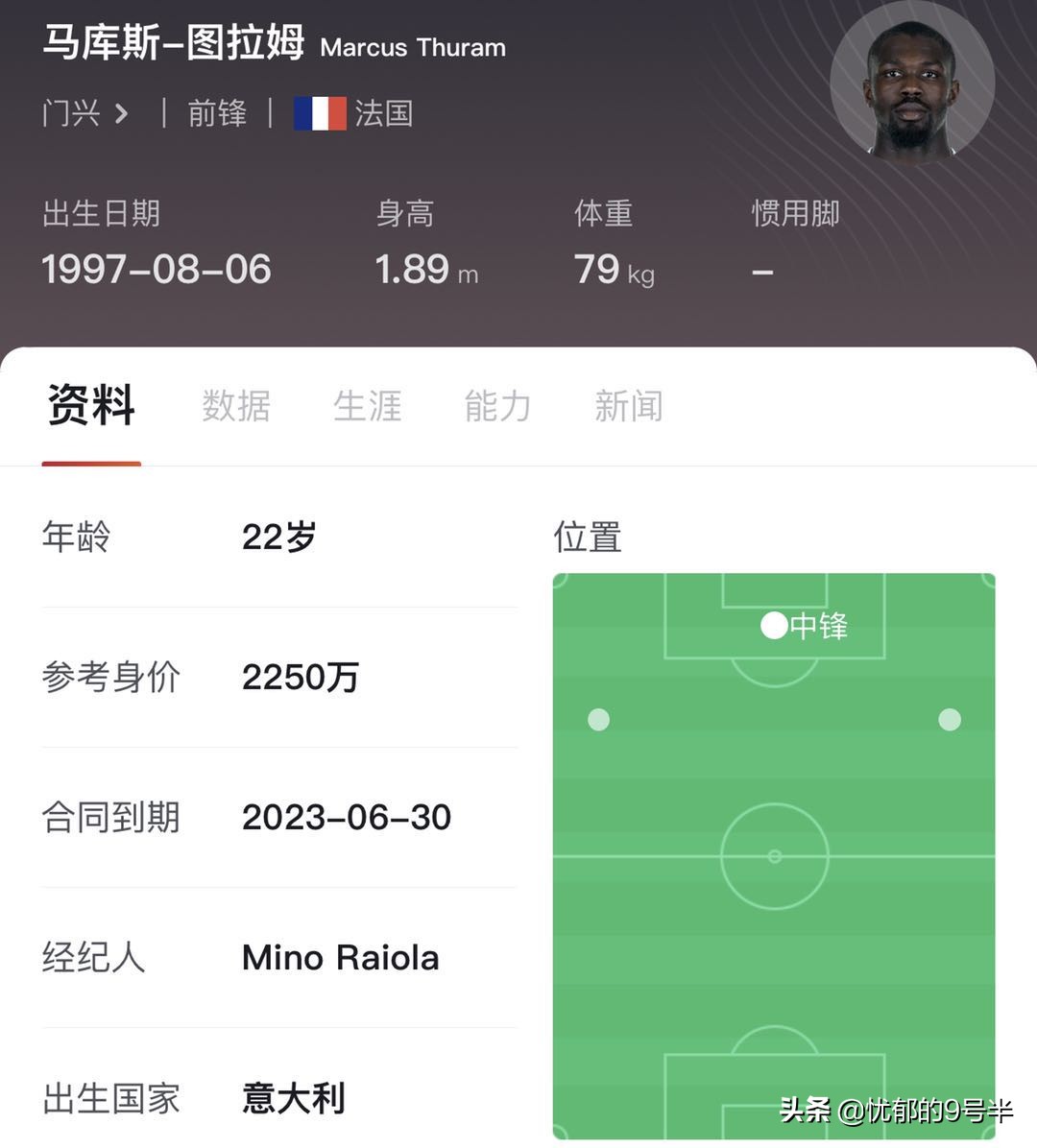The height and width of the screenshot is (1148, 1037).
Task: Click the center circle on the pitch graphic
Action: [x=774, y=855]
